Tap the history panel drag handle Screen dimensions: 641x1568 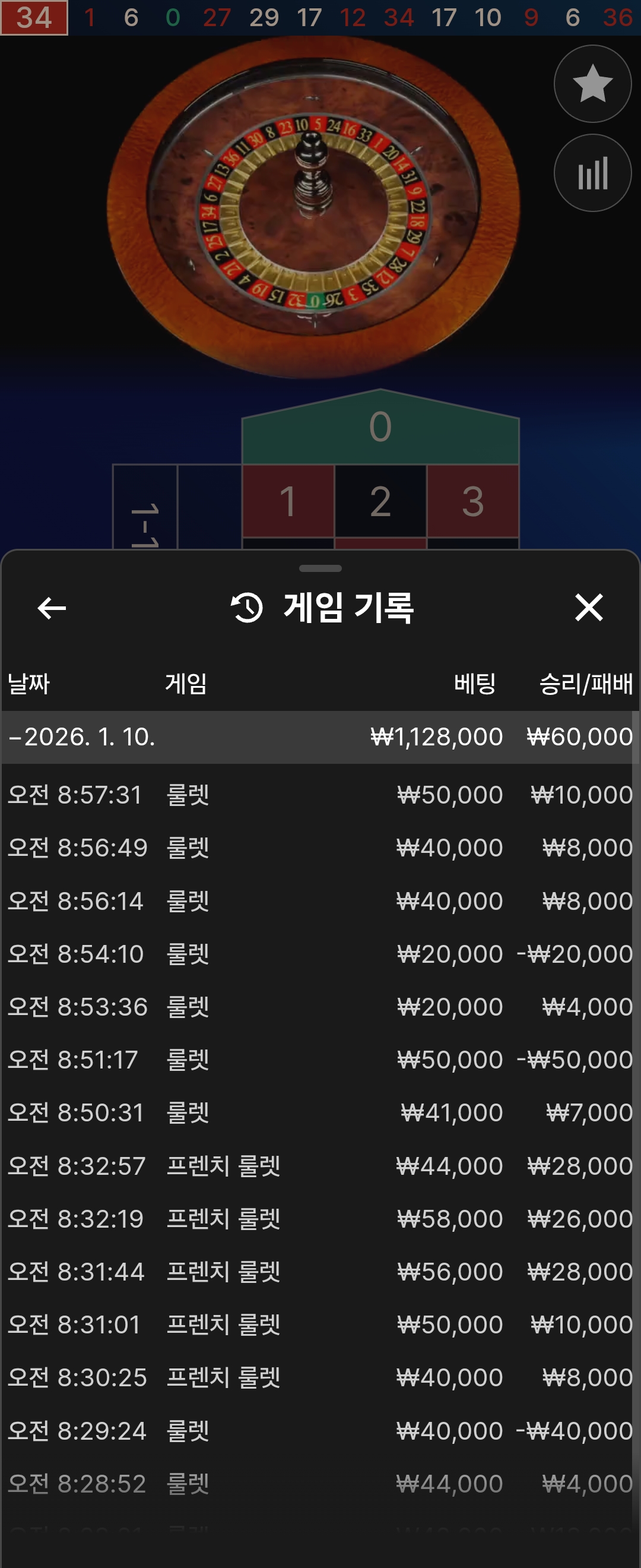click(x=320, y=568)
